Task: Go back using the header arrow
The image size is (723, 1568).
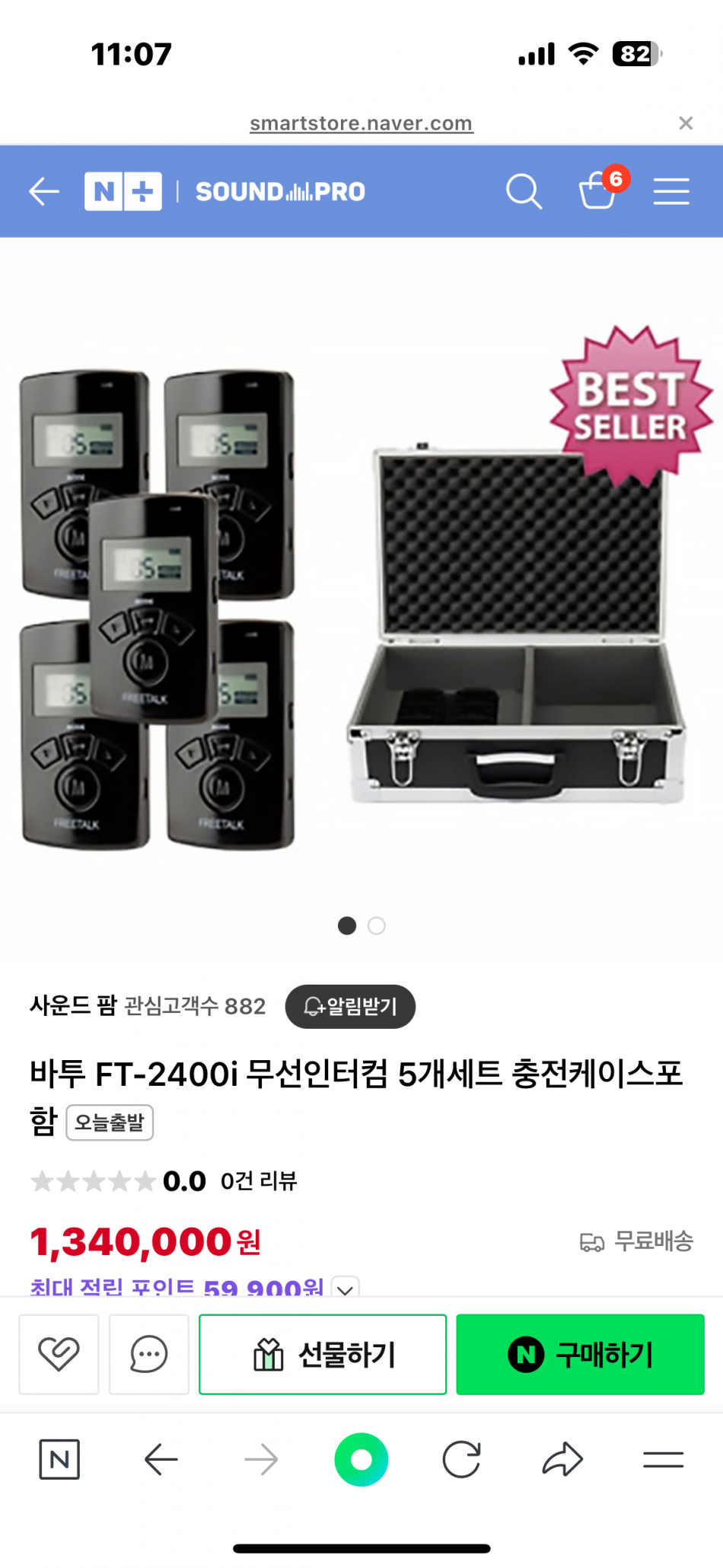Action: click(43, 191)
